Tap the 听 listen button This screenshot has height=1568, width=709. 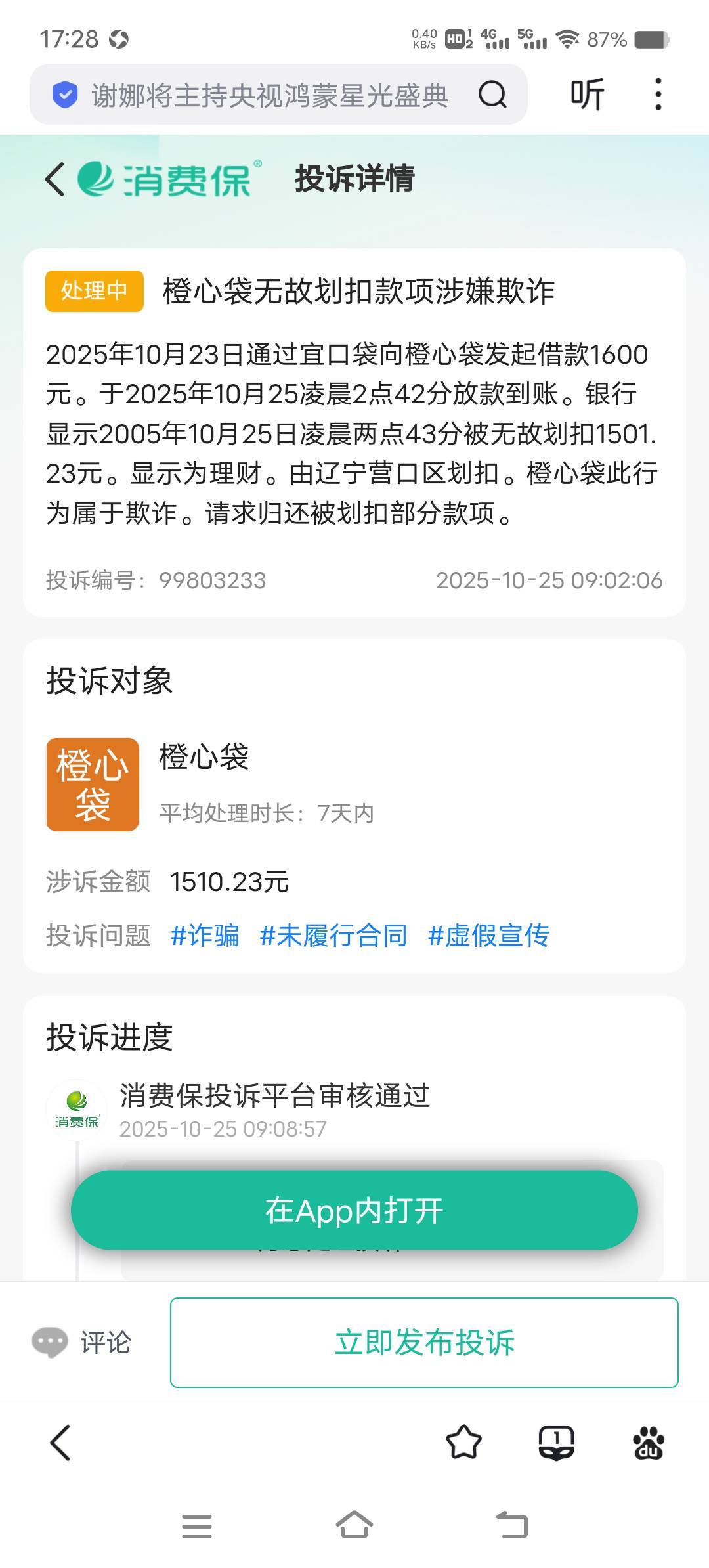point(587,95)
